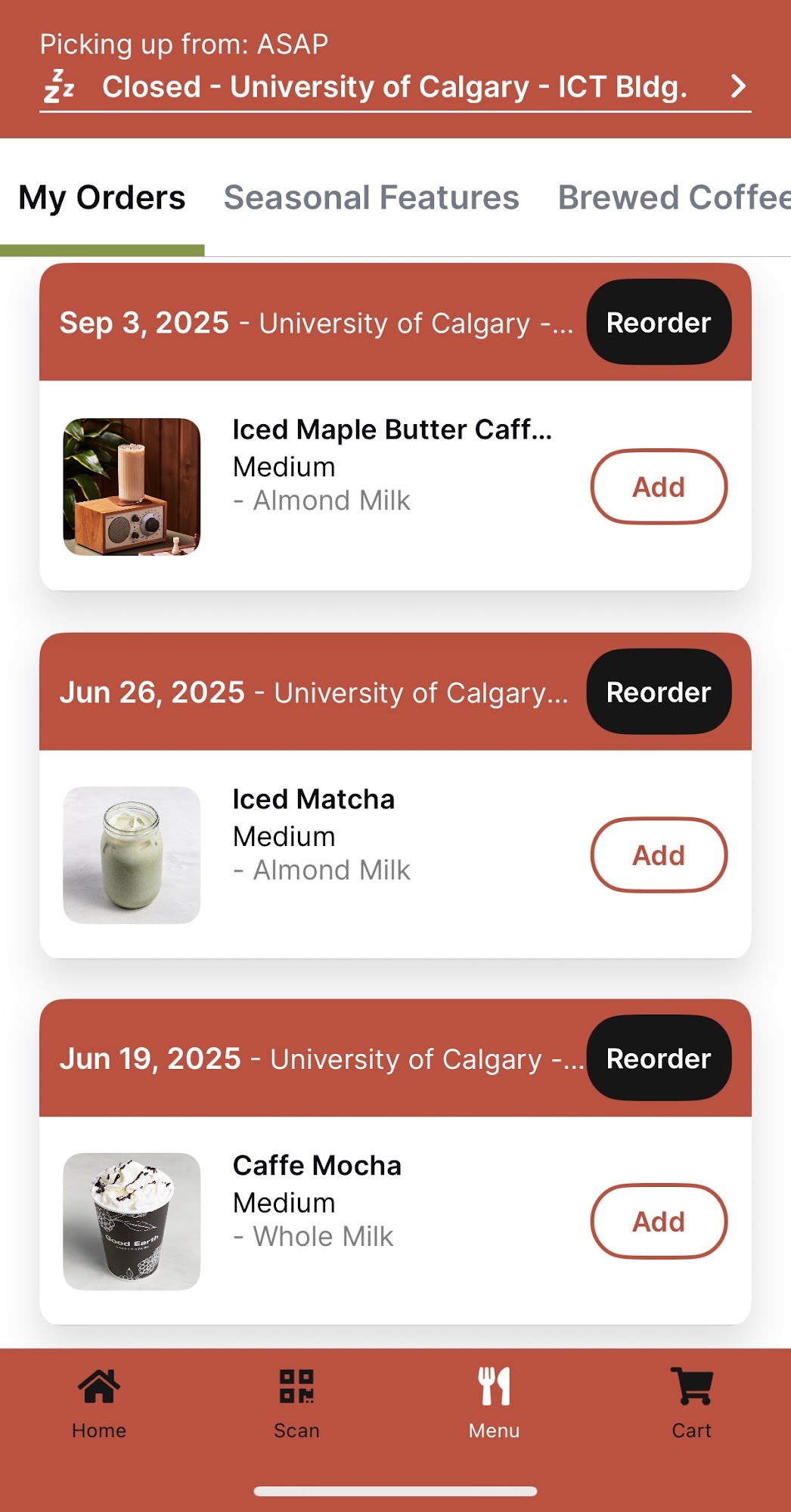
Task: Reorder the Jun 26, 2025 order
Action: (x=659, y=692)
